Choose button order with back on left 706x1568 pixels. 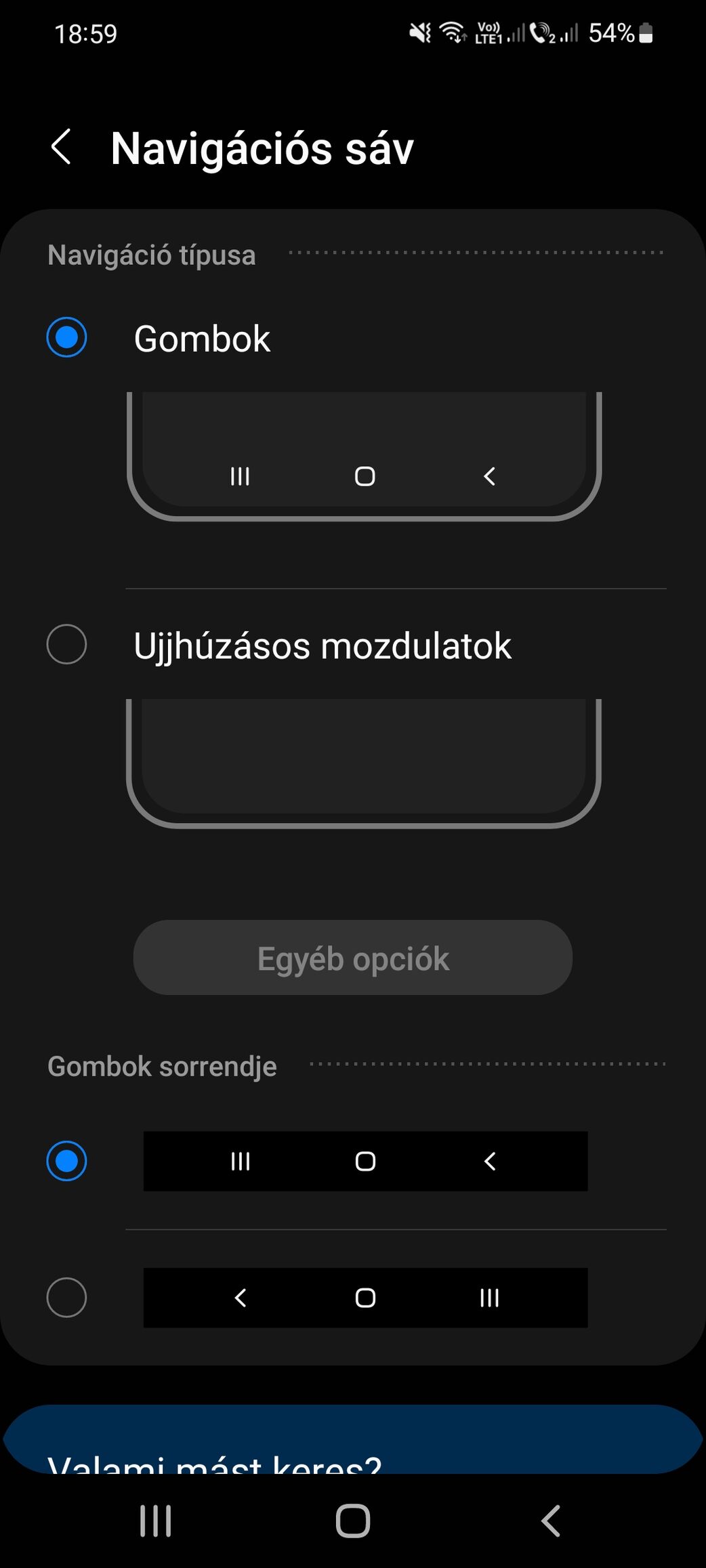(x=66, y=1297)
